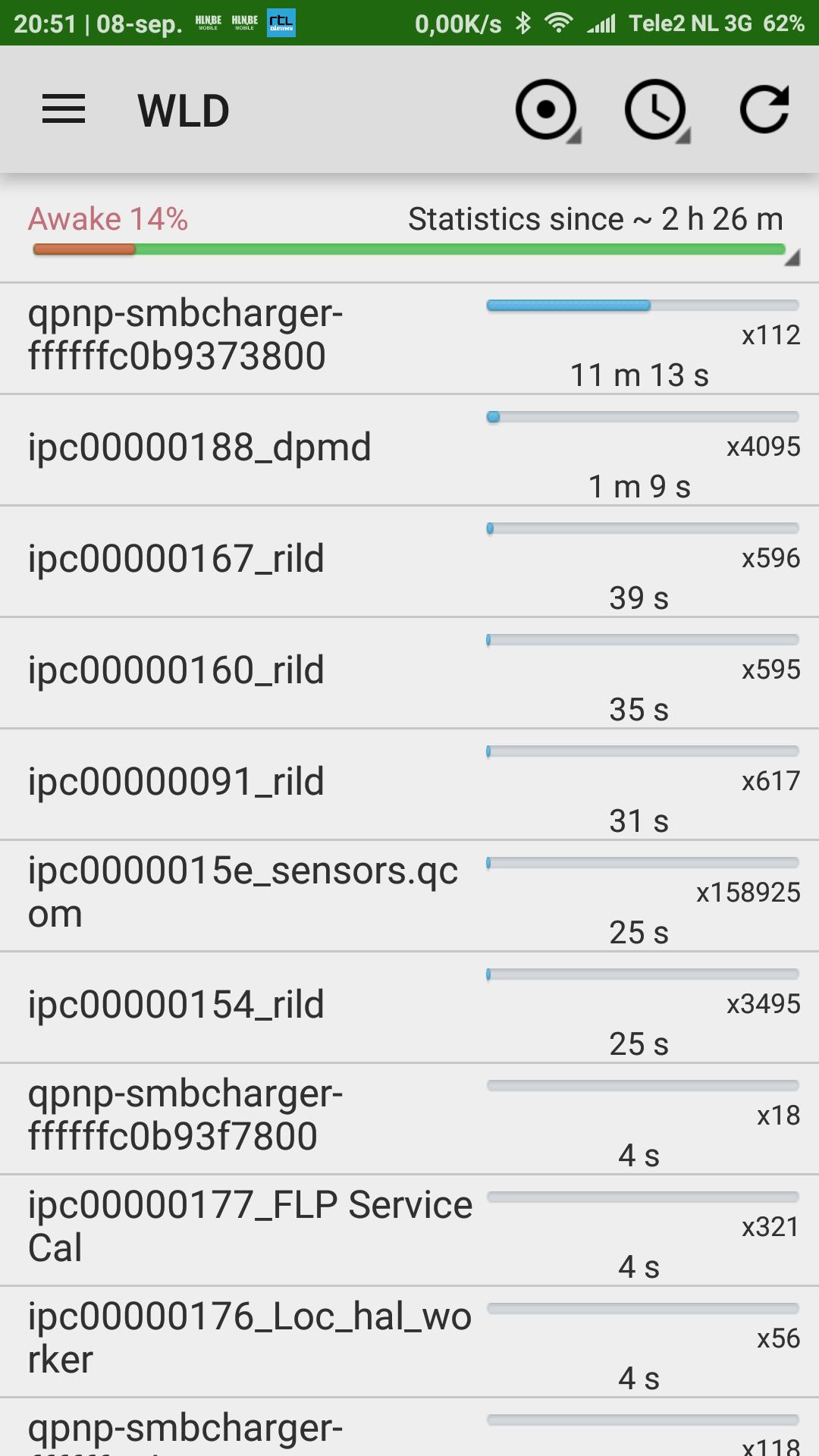Open the qpnp-smbcharger-ffffffc0b93f7800 entry
819x1456 pixels.
(409, 1119)
